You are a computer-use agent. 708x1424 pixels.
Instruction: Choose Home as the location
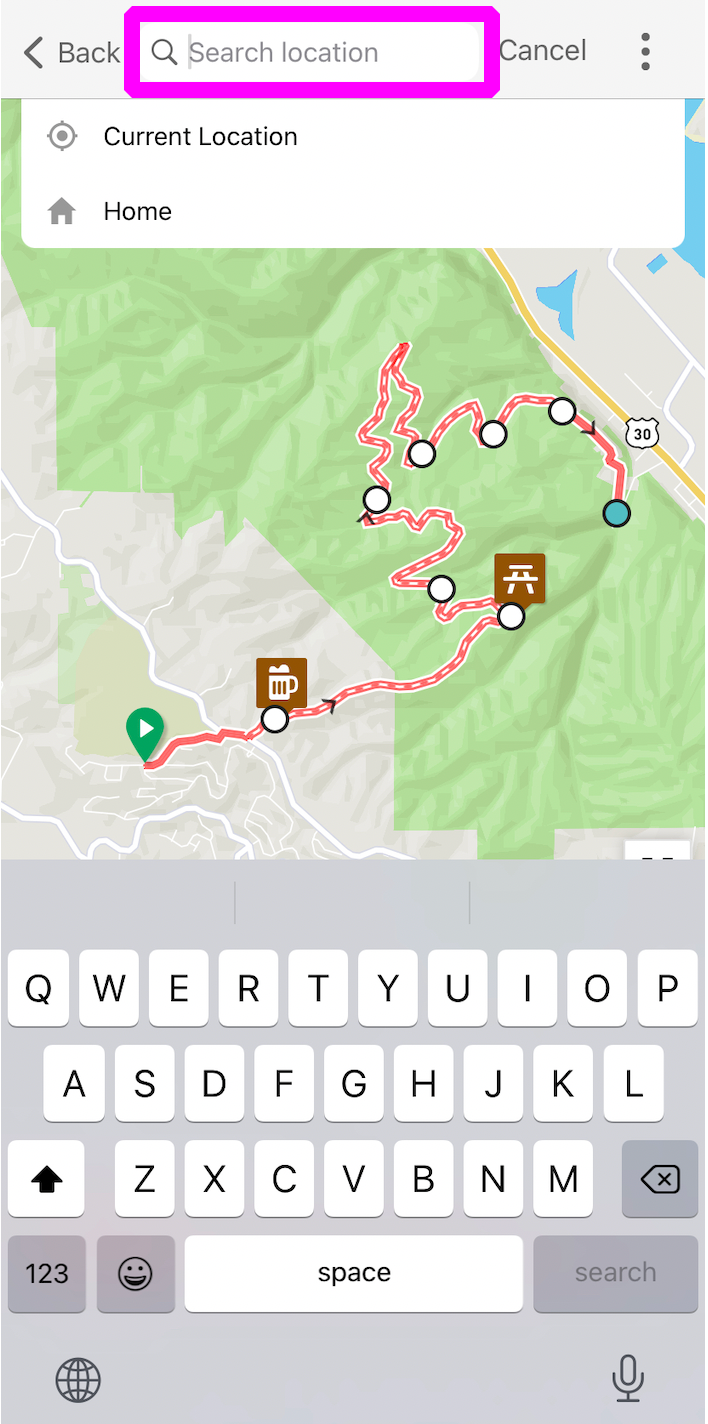[x=353, y=211]
